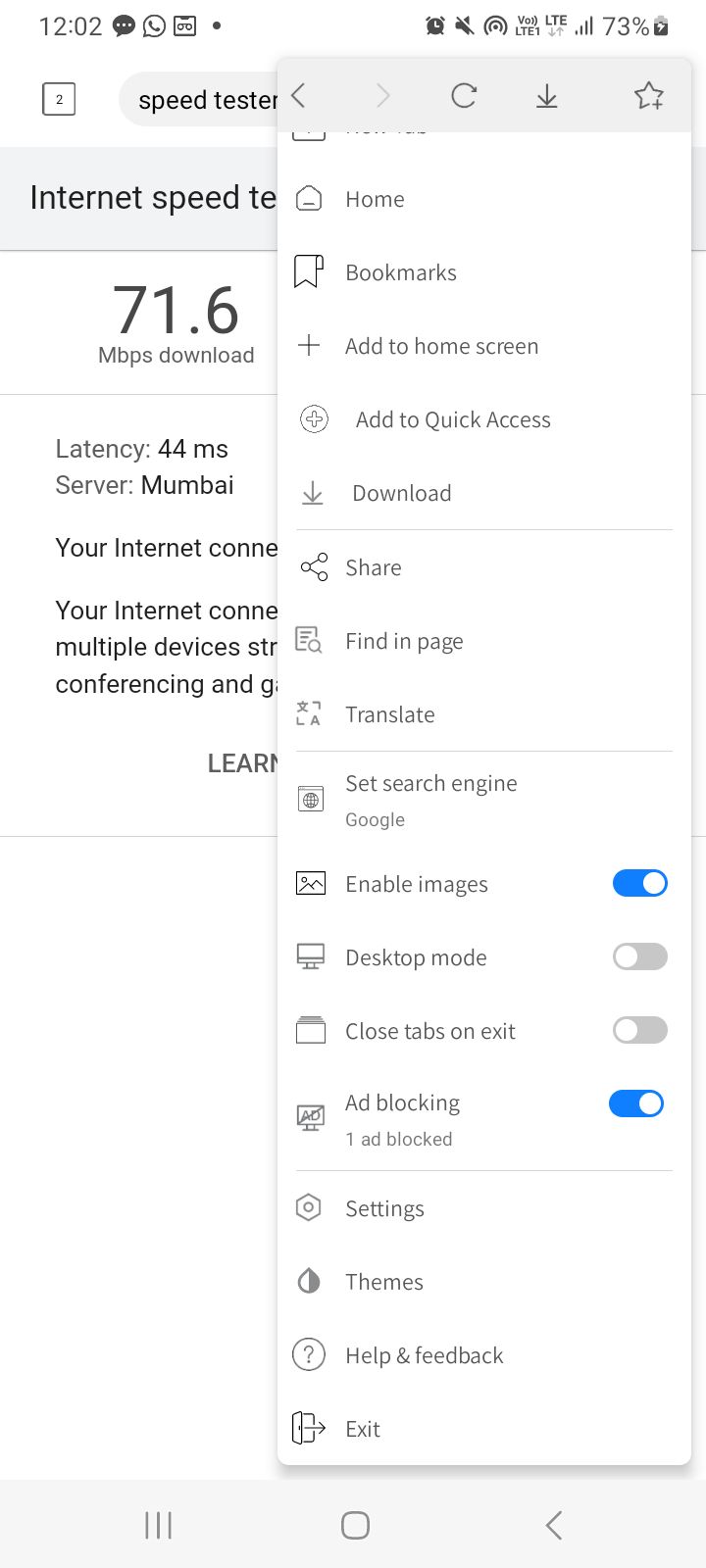Enable Close tabs on exit

click(x=640, y=1030)
